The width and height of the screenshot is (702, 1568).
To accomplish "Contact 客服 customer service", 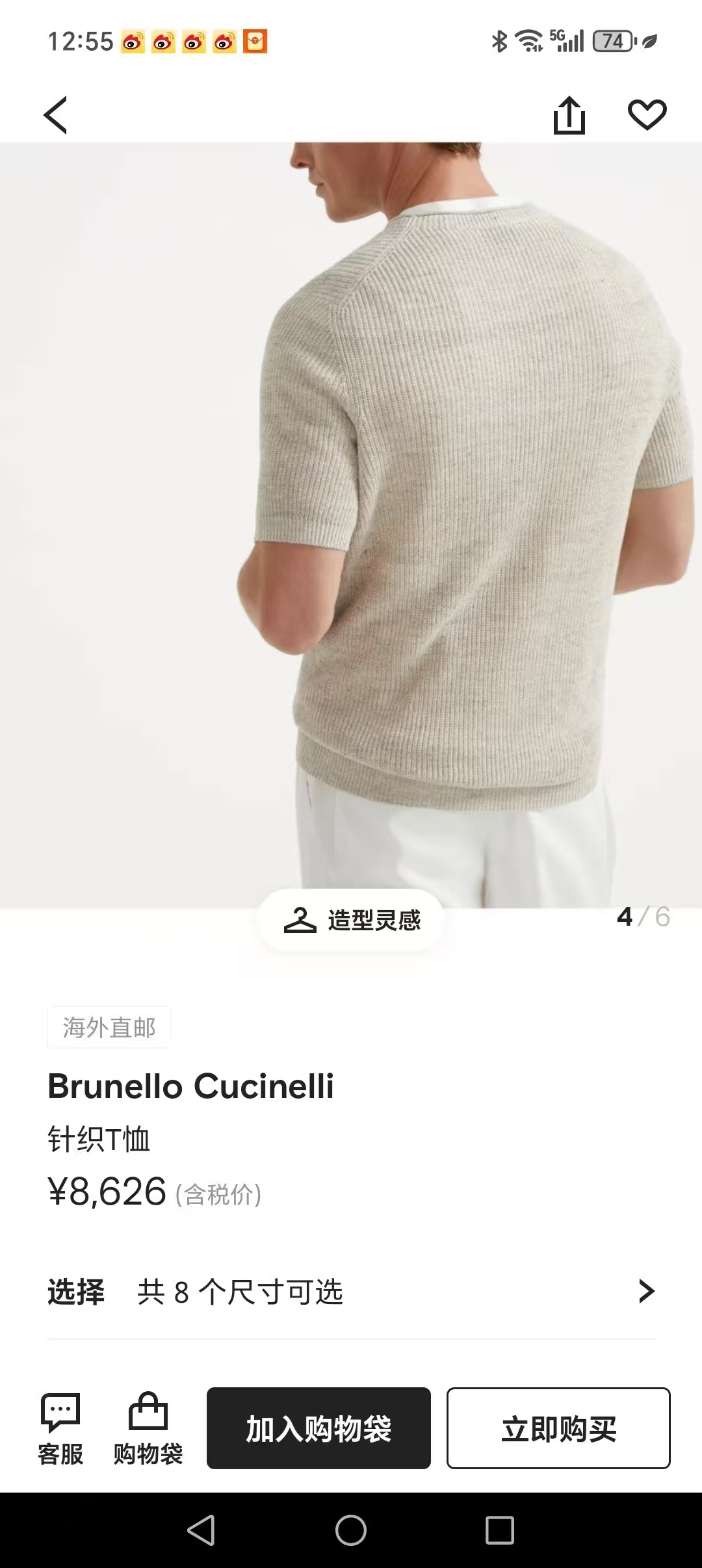I will click(60, 1430).
